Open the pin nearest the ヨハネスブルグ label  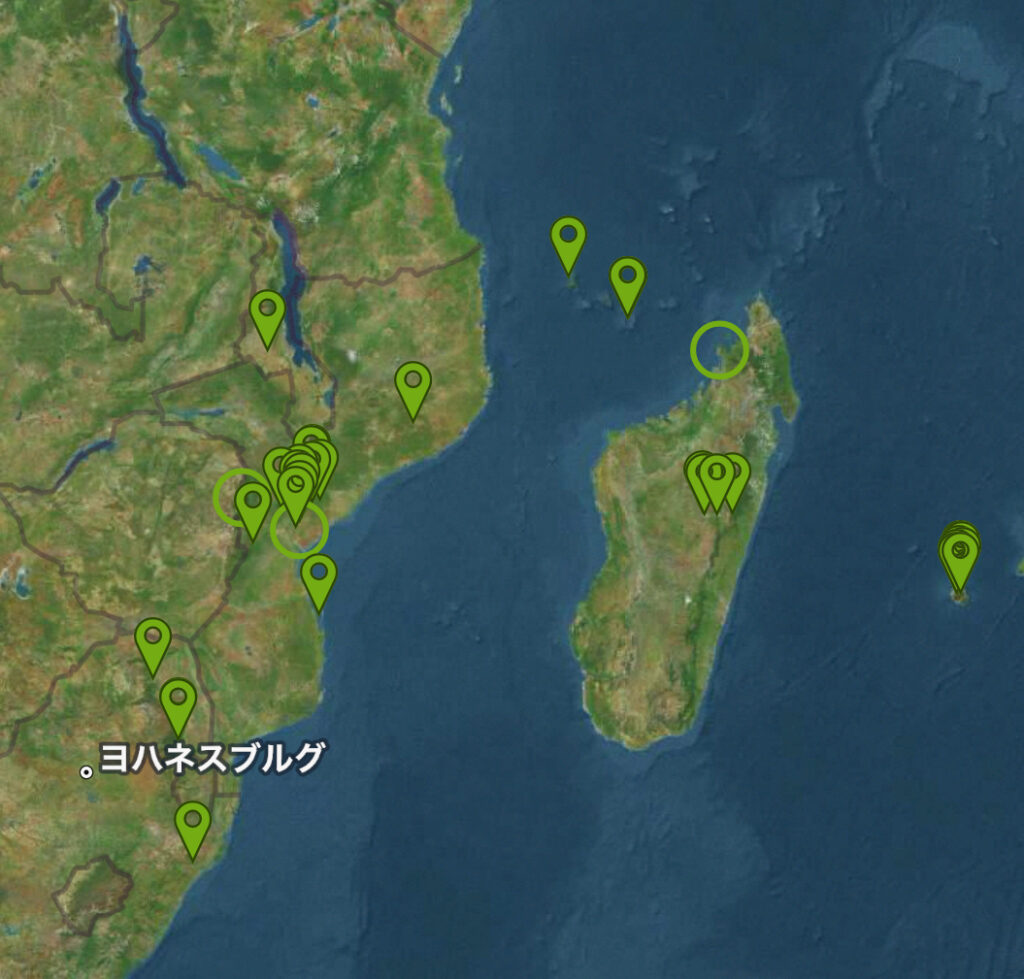click(178, 701)
